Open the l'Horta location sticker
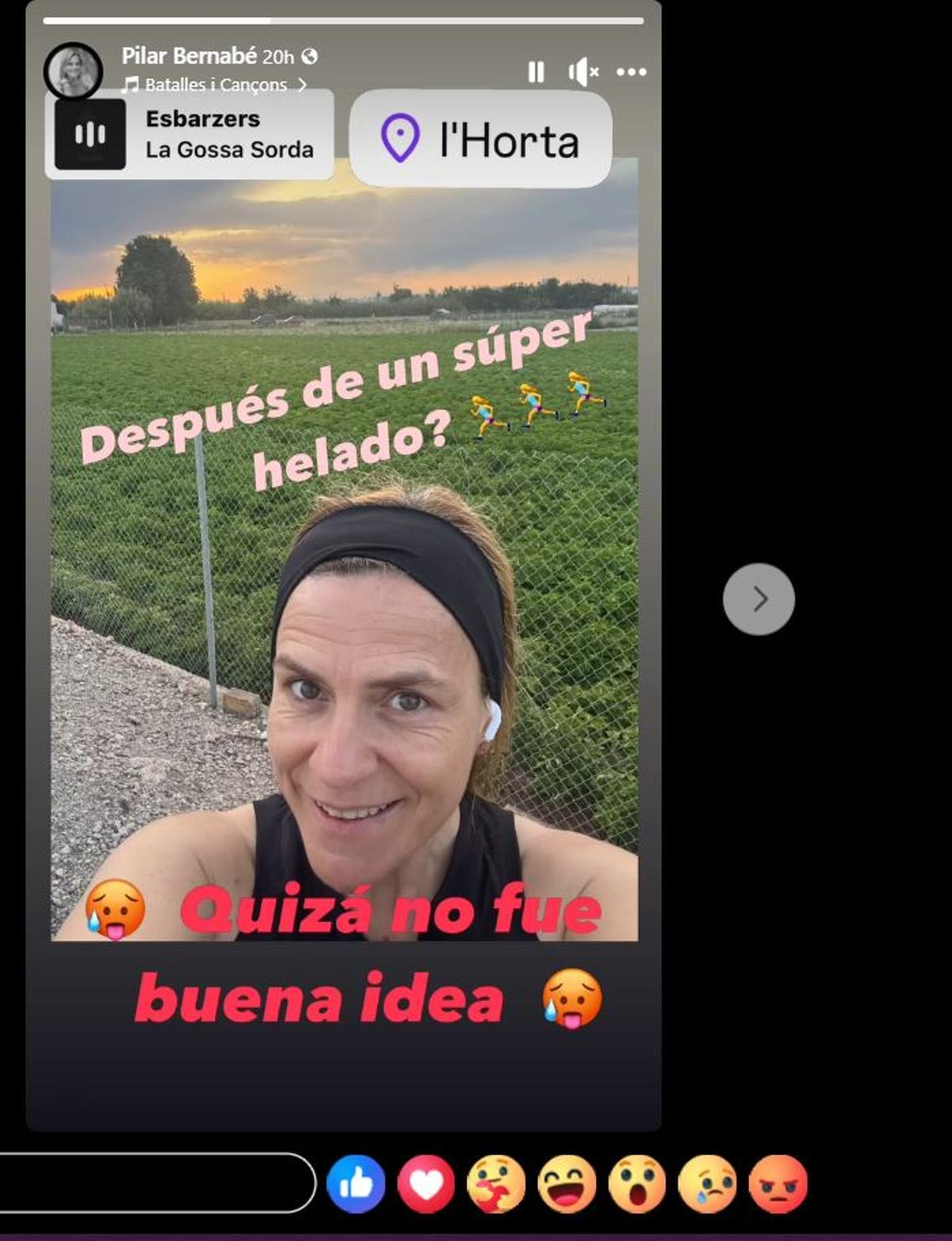 (481, 139)
